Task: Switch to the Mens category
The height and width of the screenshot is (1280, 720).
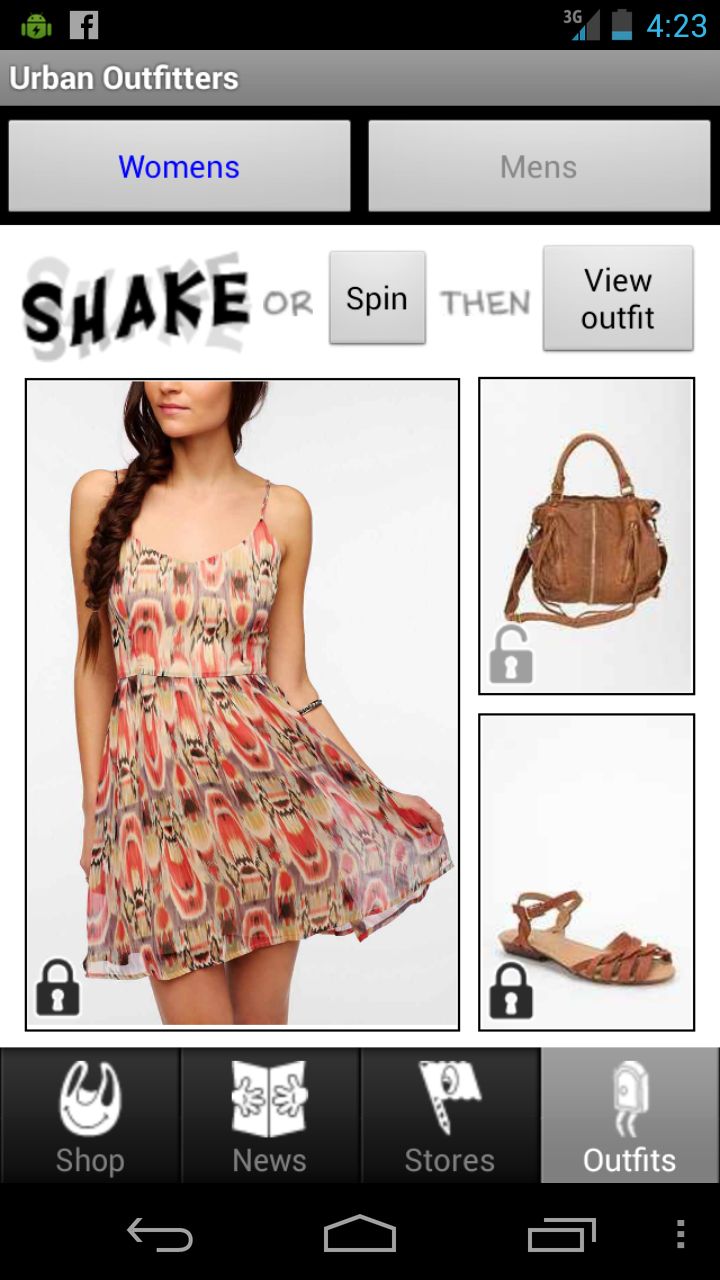Action: point(538,166)
